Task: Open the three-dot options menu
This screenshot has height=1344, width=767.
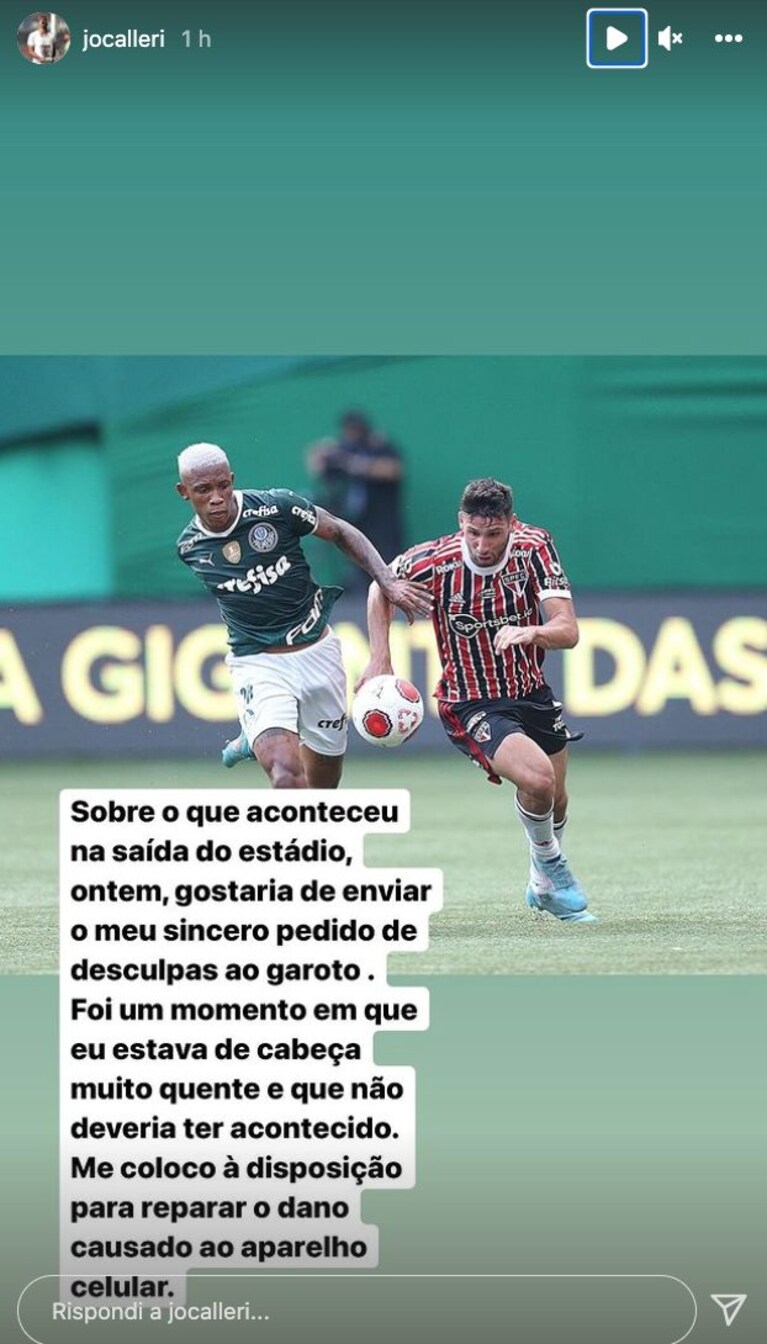Action: coord(729,39)
